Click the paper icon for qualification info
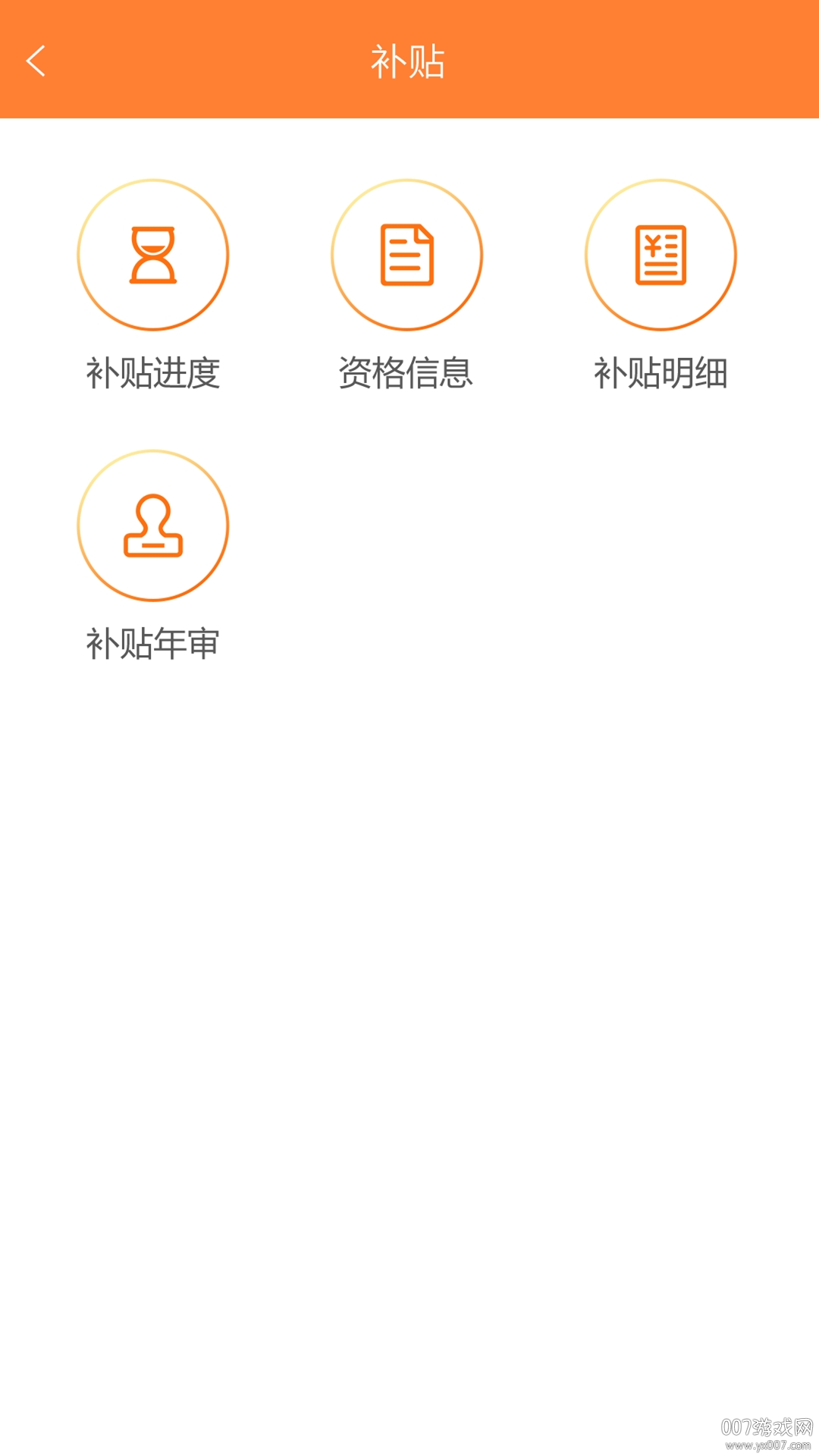 [407, 255]
